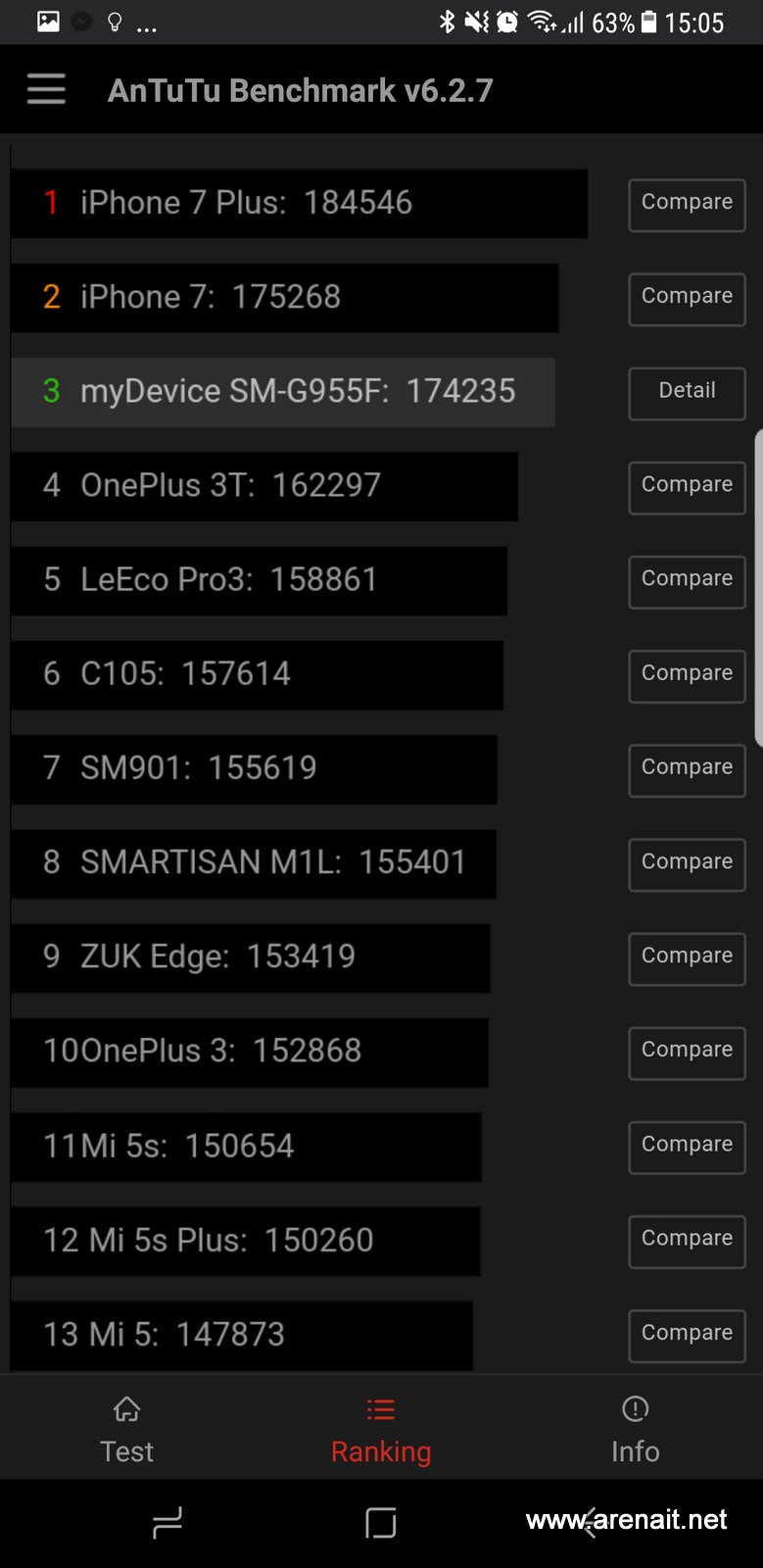This screenshot has width=763, height=1568.
Task: Compare with SM901
Action: point(687,768)
